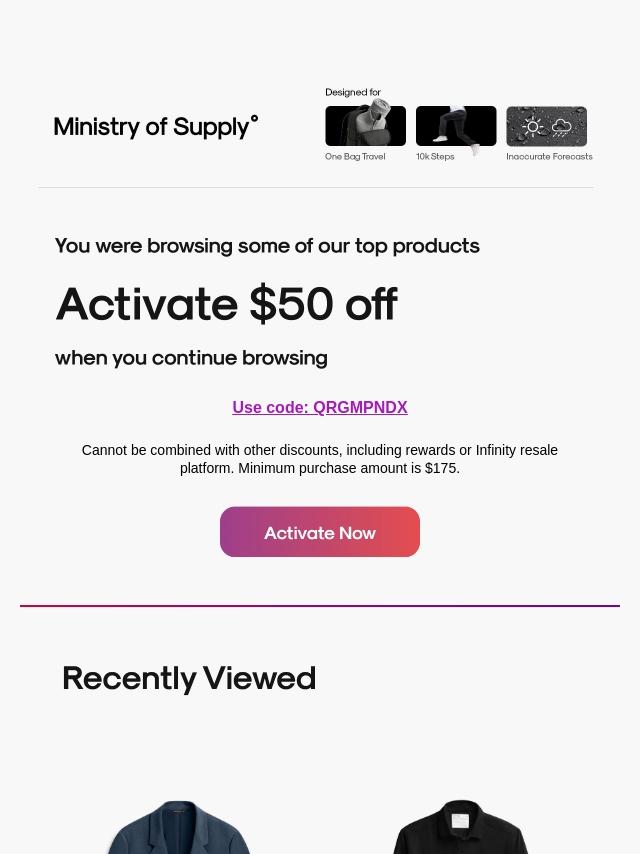Open the One Bag Travel tile
The height and width of the screenshot is (854, 640).
click(365, 127)
